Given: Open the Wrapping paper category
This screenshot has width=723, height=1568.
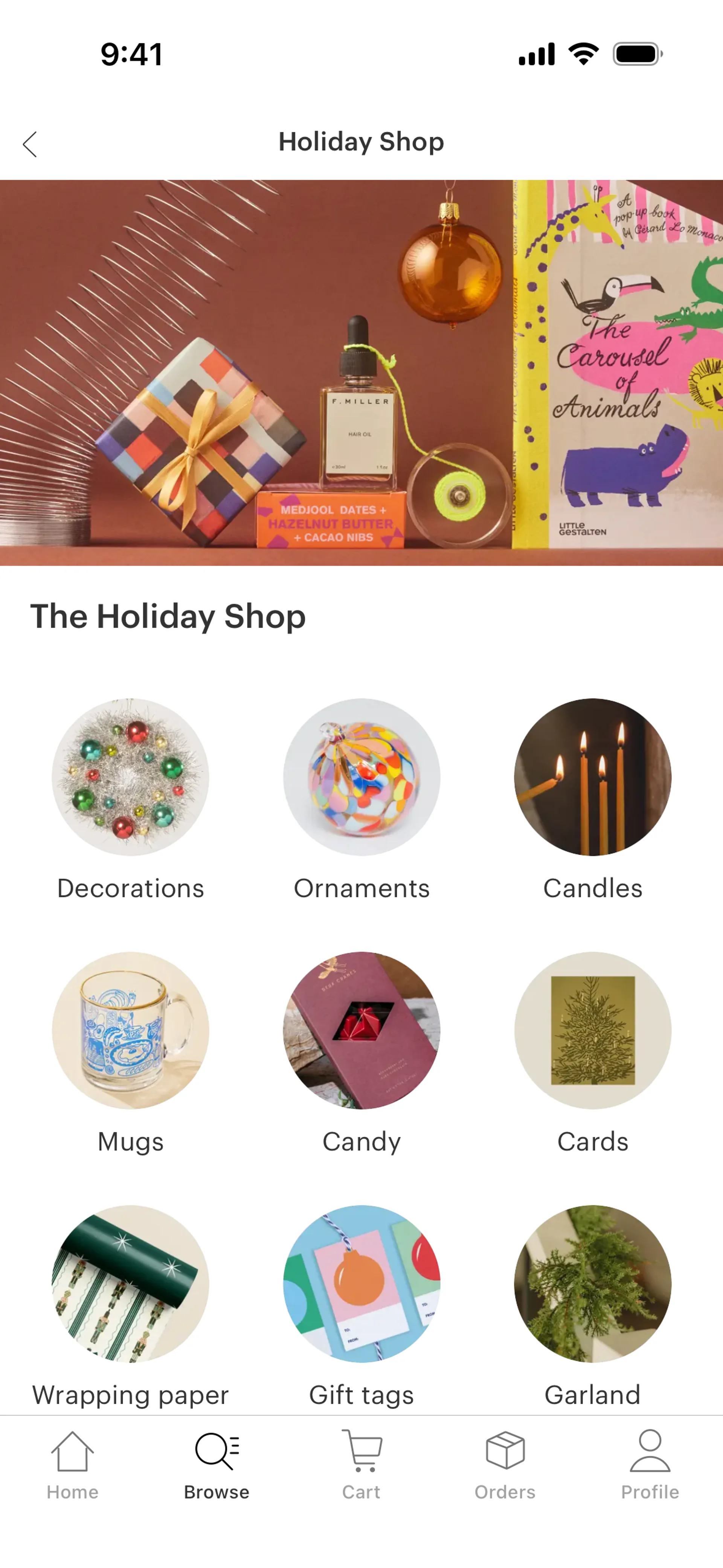Looking at the screenshot, I should 130,1283.
